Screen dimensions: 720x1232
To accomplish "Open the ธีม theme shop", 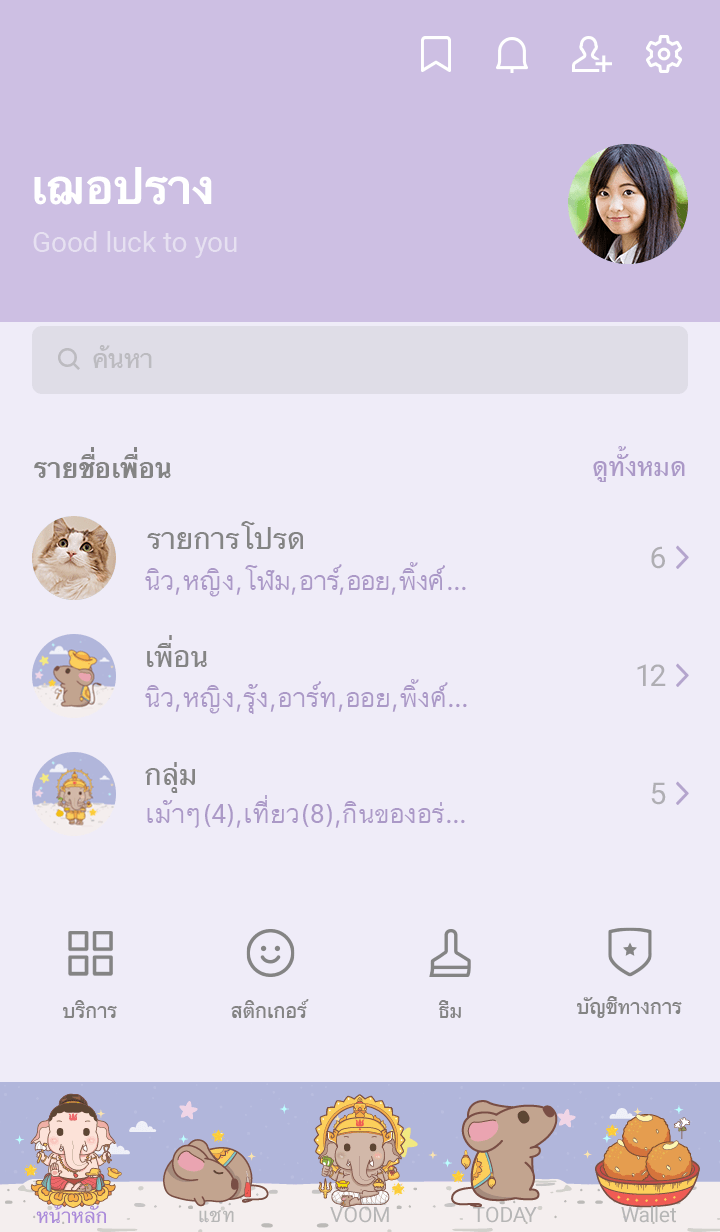I will (x=450, y=972).
